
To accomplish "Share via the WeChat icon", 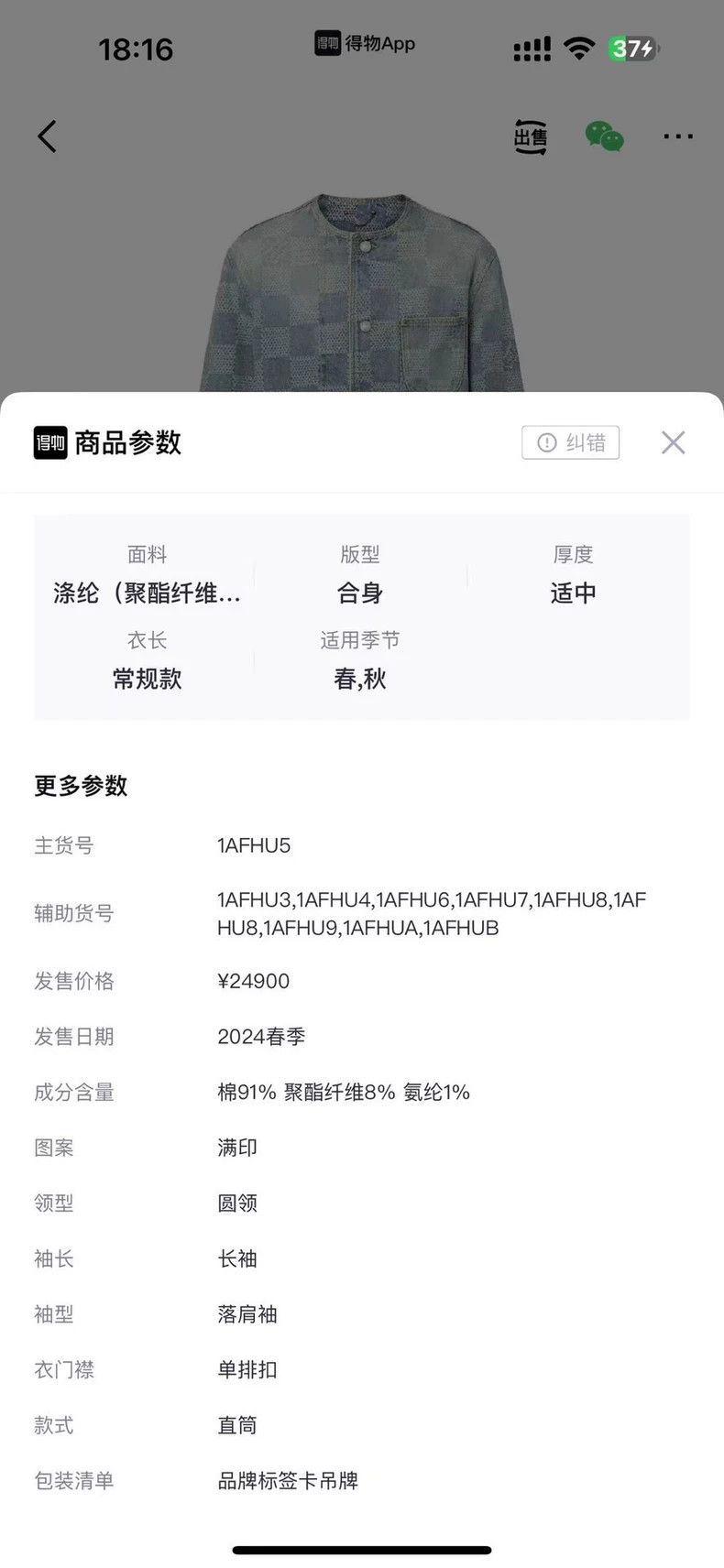I will pos(605,136).
